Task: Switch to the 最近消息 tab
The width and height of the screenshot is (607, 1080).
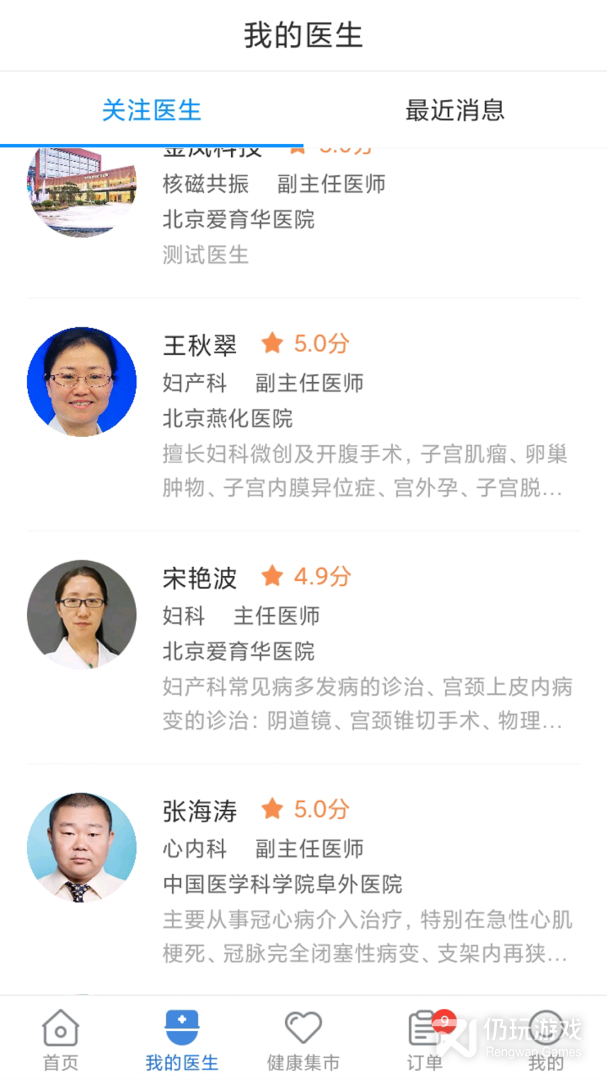Action: (455, 110)
